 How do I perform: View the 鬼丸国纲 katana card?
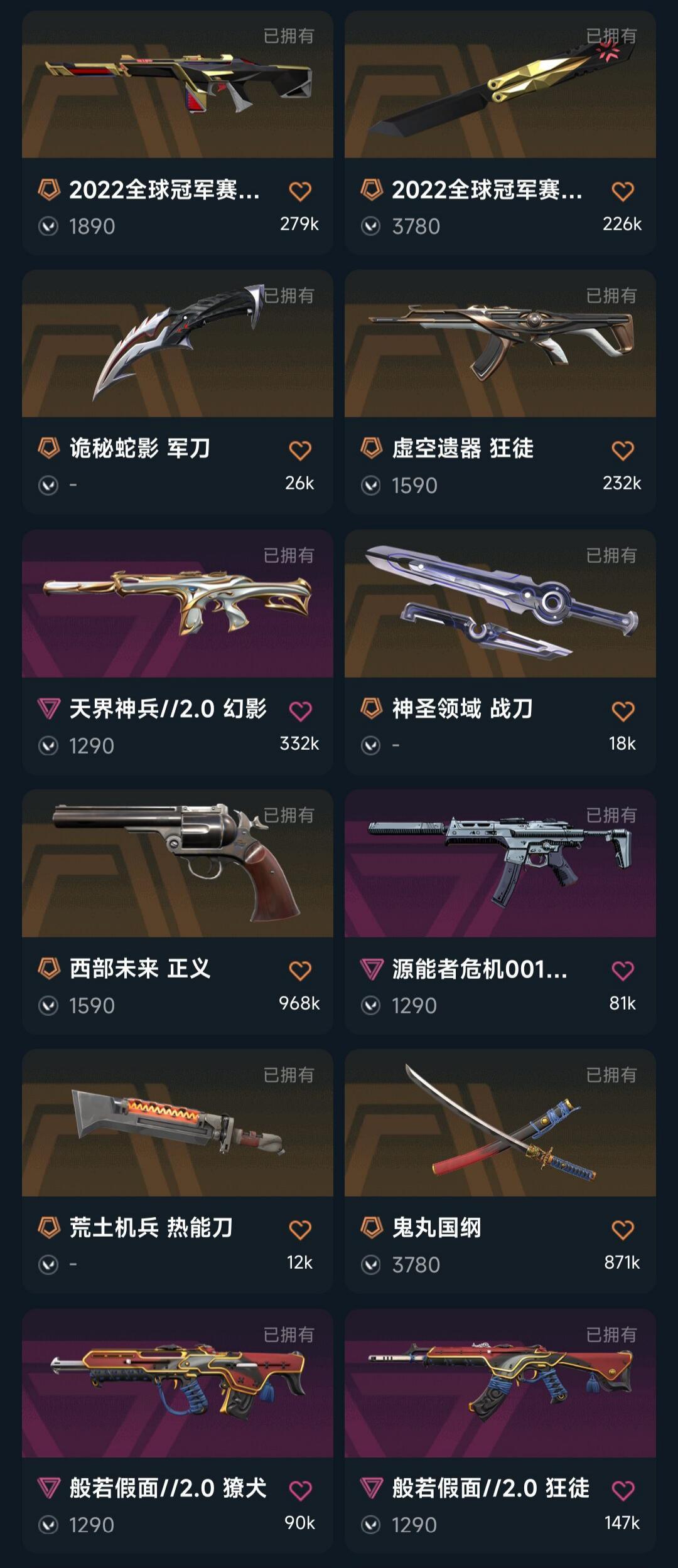(500, 1124)
